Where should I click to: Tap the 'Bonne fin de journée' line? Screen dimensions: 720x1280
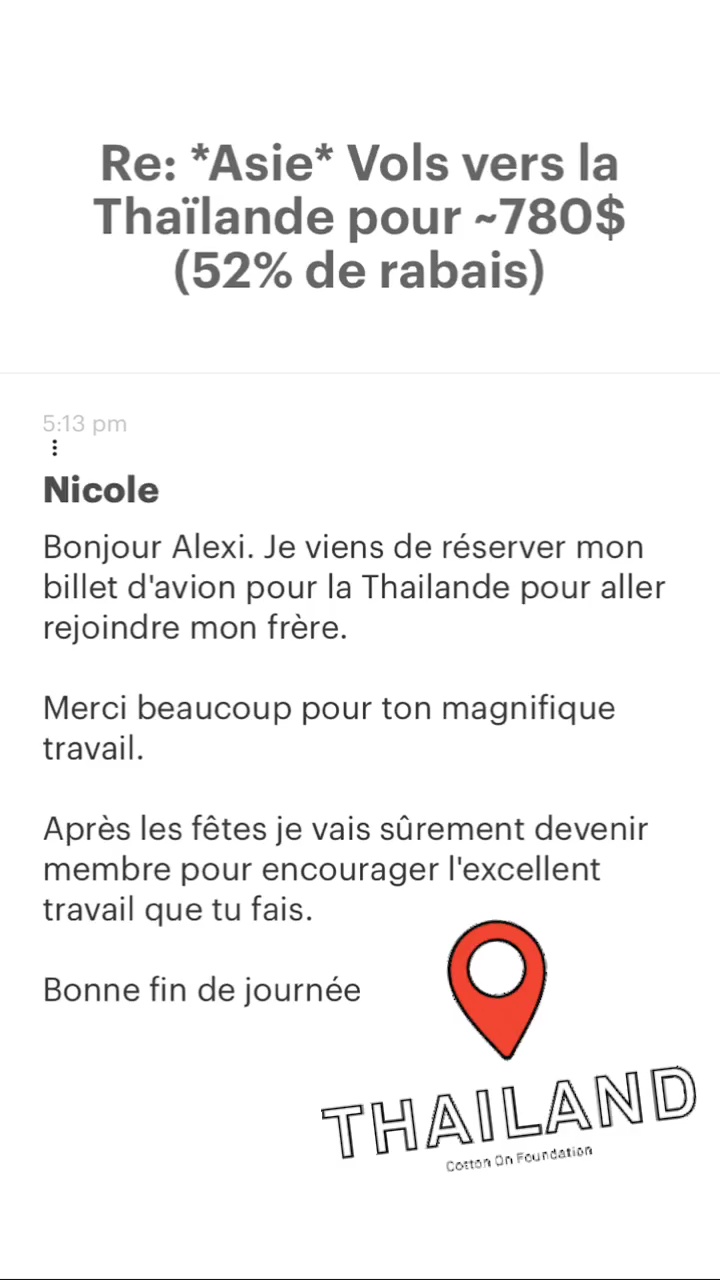pyautogui.click(x=202, y=989)
